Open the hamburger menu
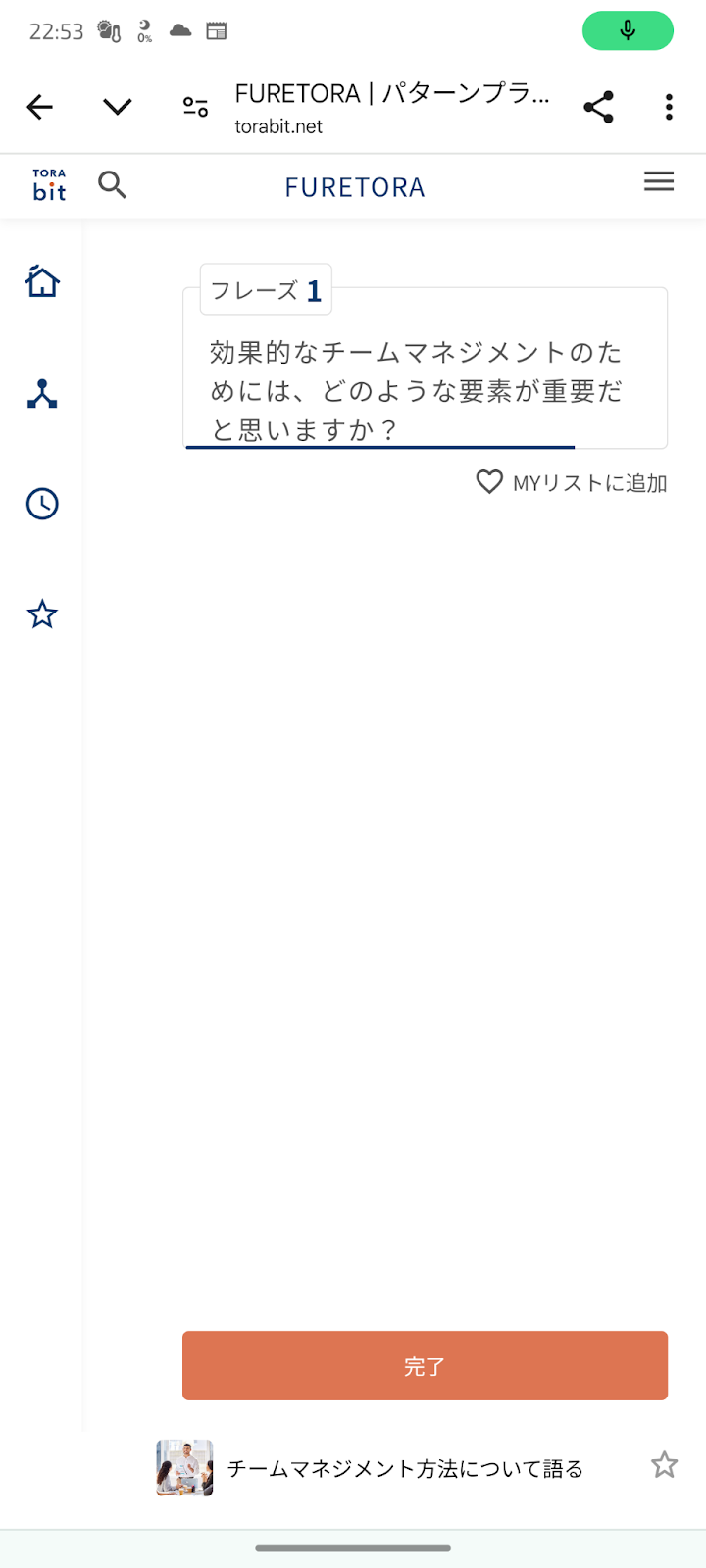The image size is (706, 1568). (x=659, y=181)
